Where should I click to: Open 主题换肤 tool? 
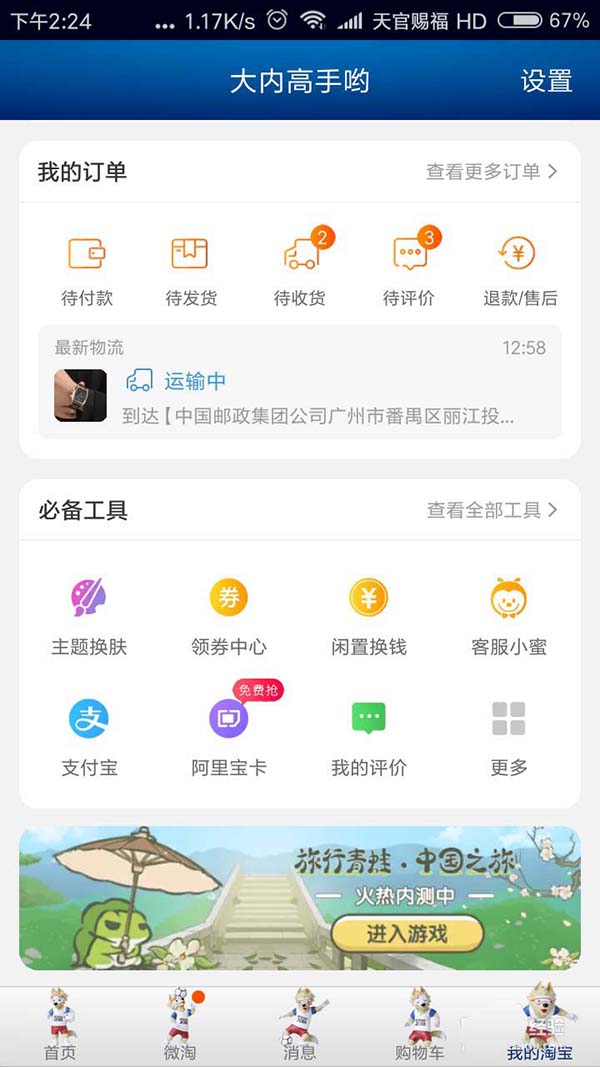pyautogui.click(x=89, y=616)
